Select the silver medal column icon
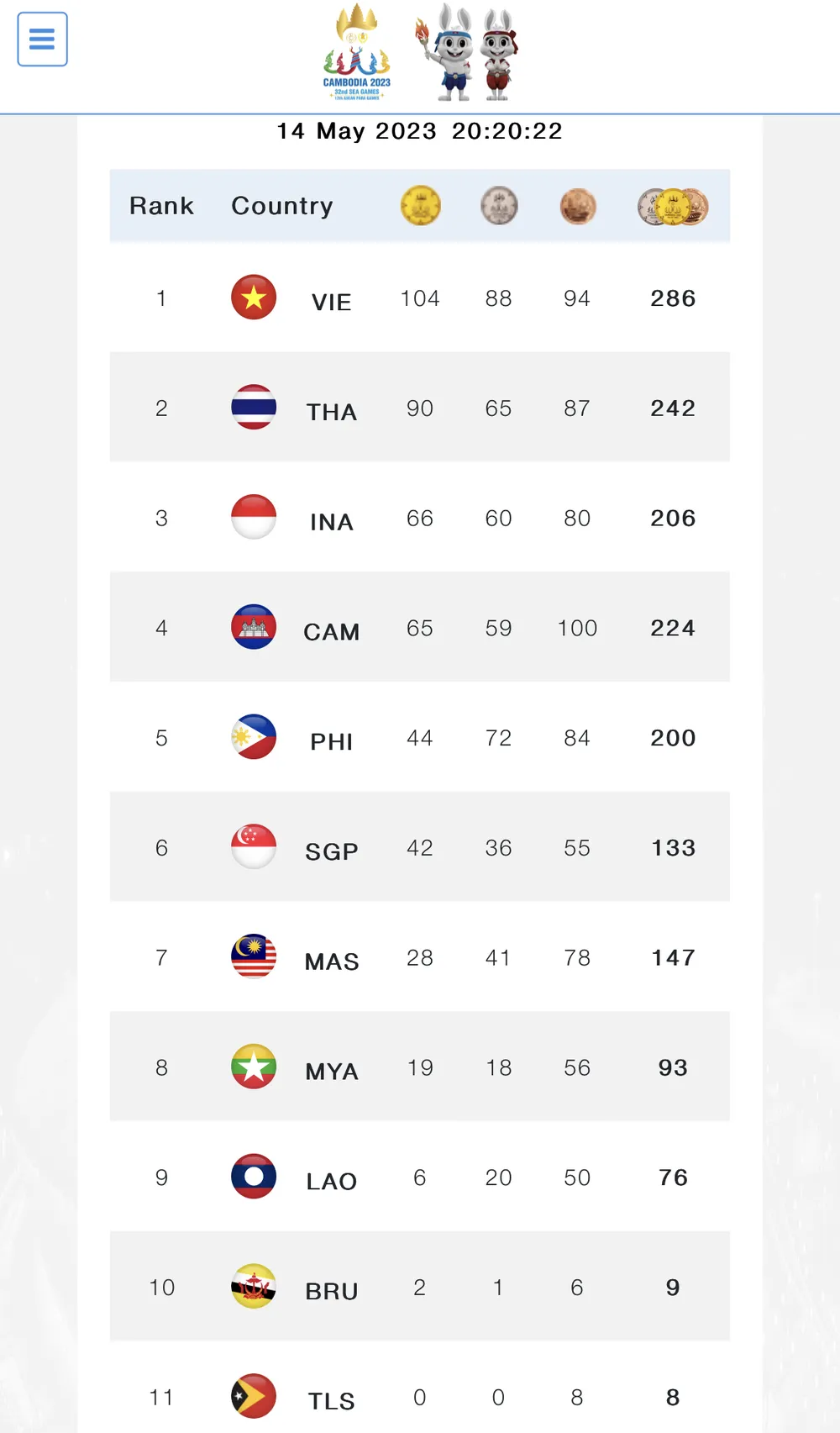This screenshot has width=840, height=1433. 498,205
